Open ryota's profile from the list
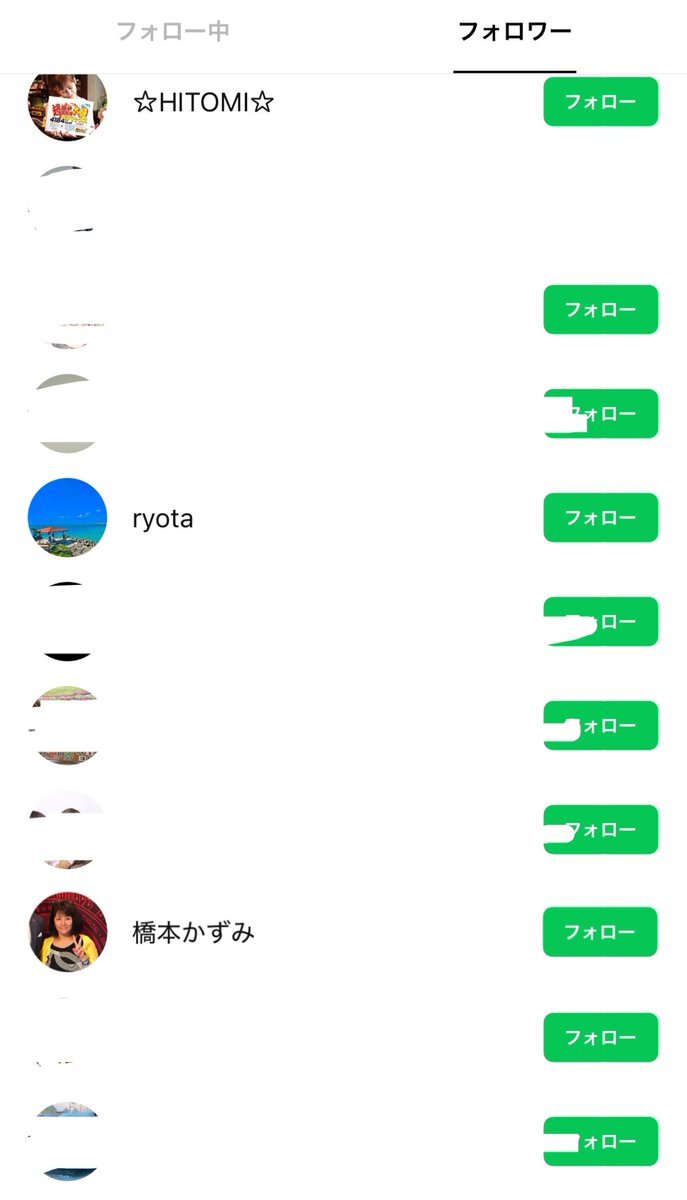Viewport: 687px width, 1200px height. click(x=163, y=519)
